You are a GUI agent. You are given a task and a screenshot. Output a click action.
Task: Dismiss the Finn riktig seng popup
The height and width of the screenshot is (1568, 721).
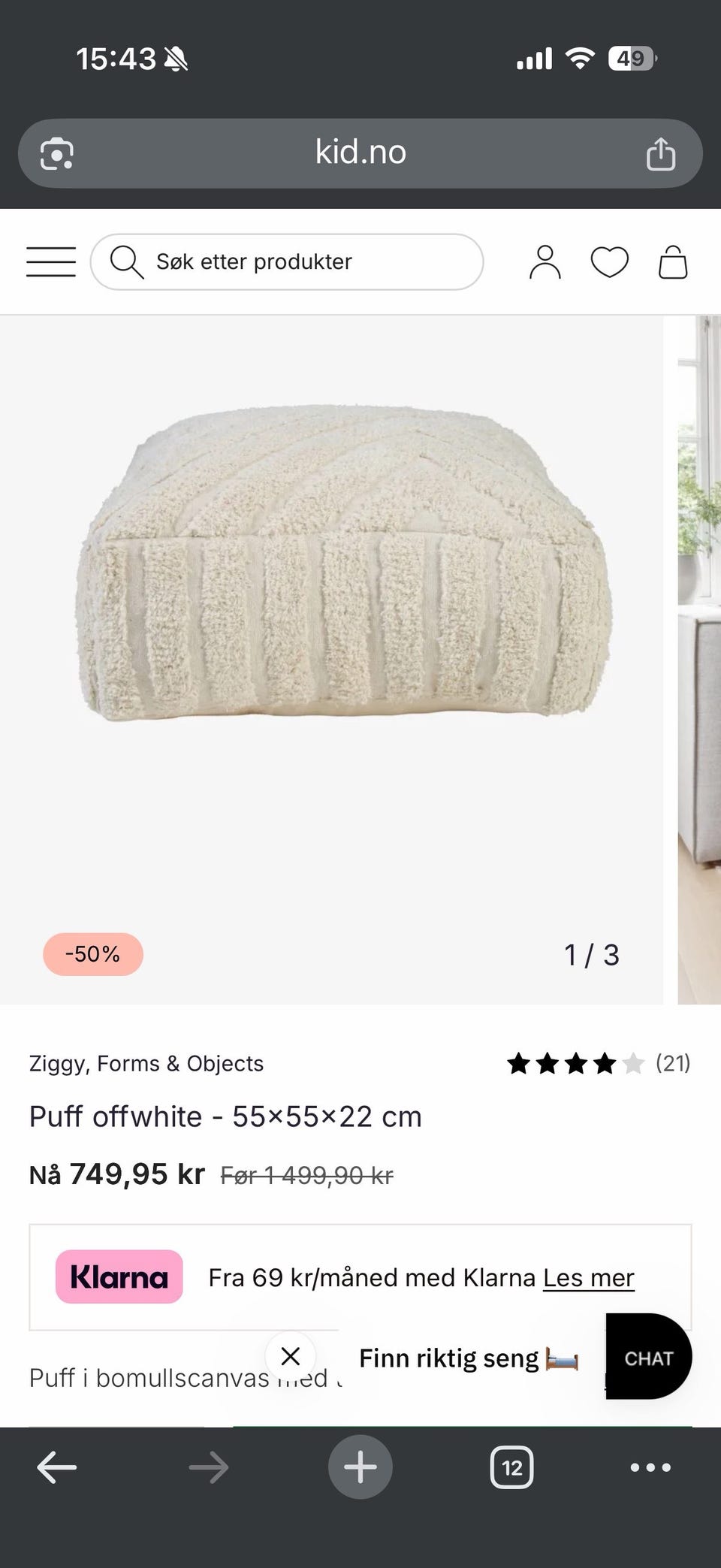pyautogui.click(x=291, y=1356)
